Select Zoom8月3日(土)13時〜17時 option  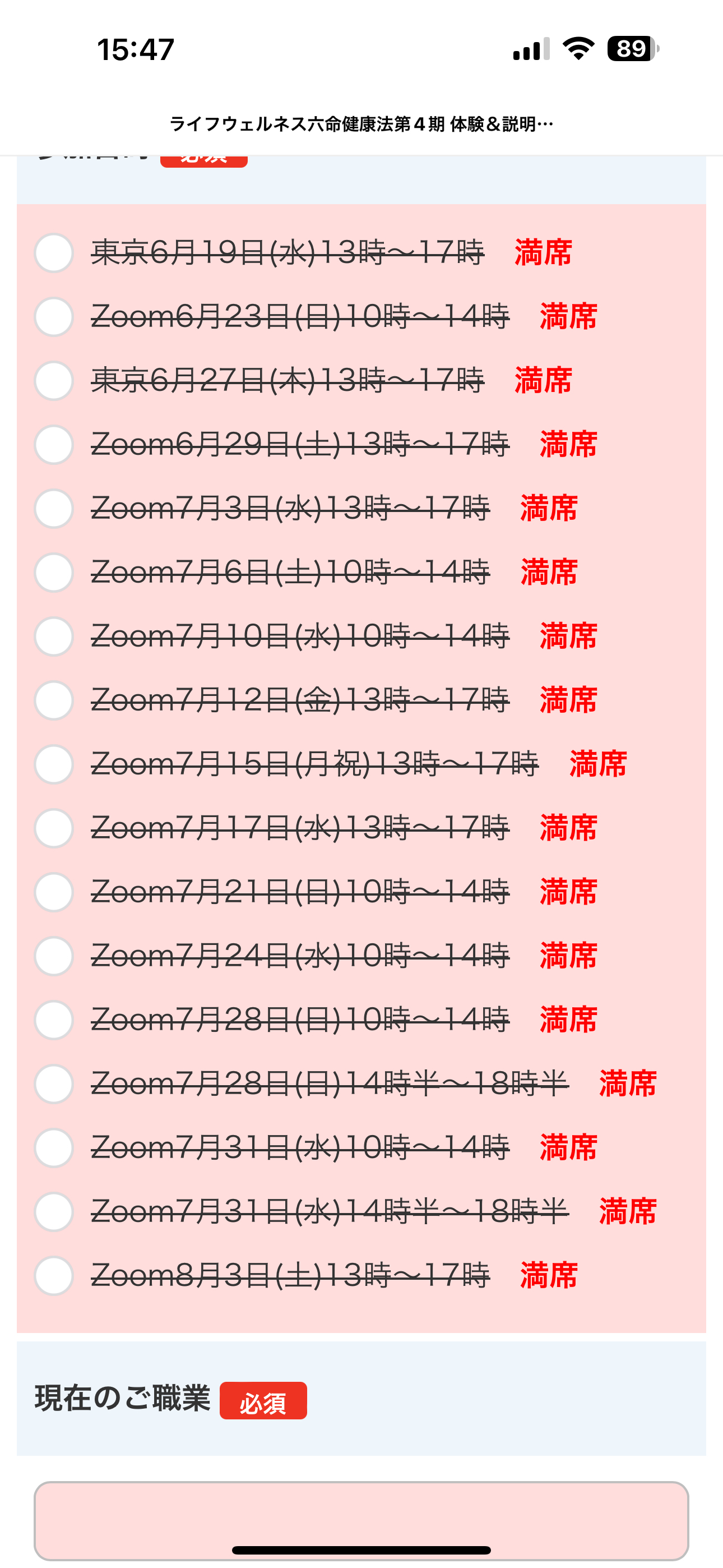point(54,1275)
